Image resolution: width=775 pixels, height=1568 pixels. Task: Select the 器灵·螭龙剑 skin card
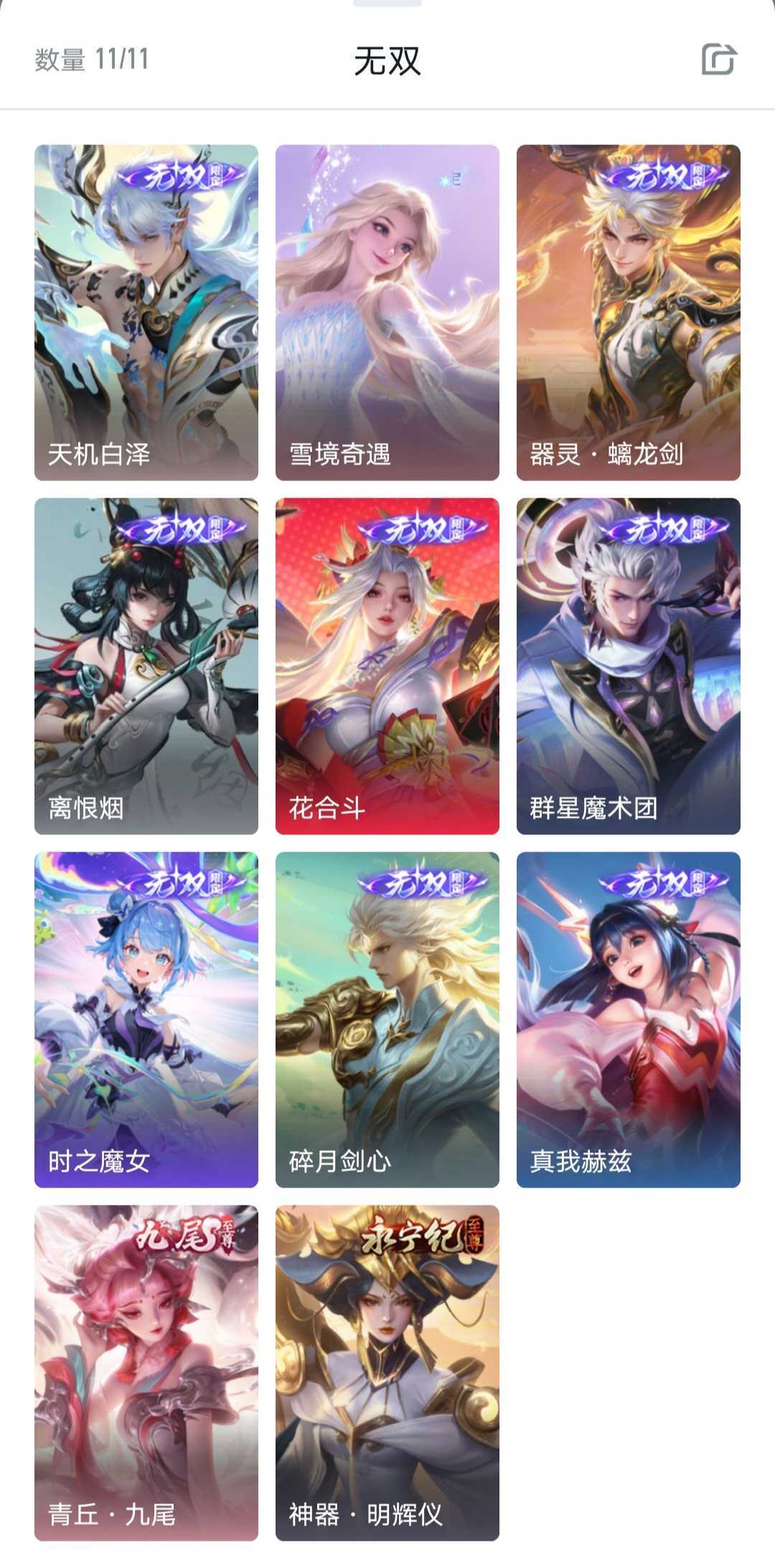click(629, 312)
